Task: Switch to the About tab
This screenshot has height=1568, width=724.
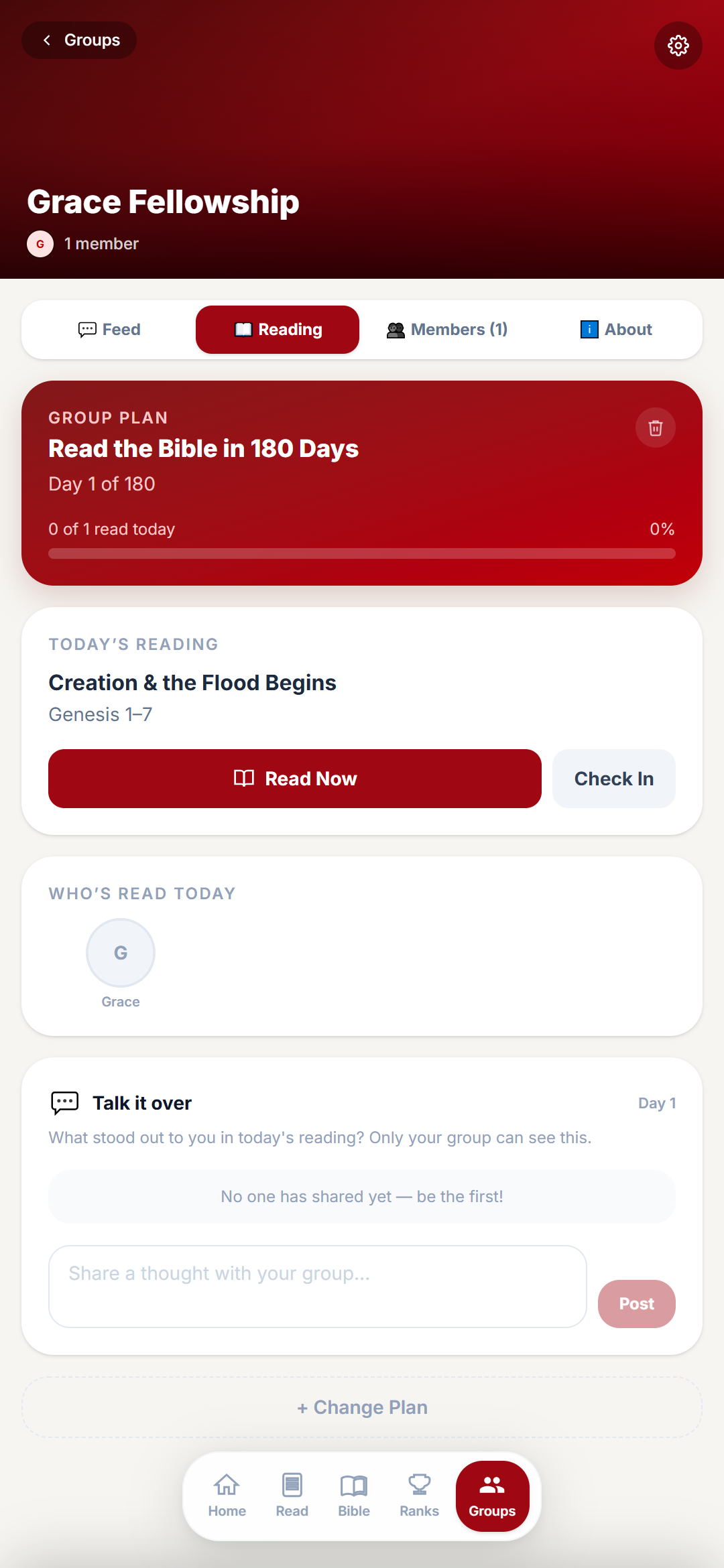Action: [x=615, y=330]
